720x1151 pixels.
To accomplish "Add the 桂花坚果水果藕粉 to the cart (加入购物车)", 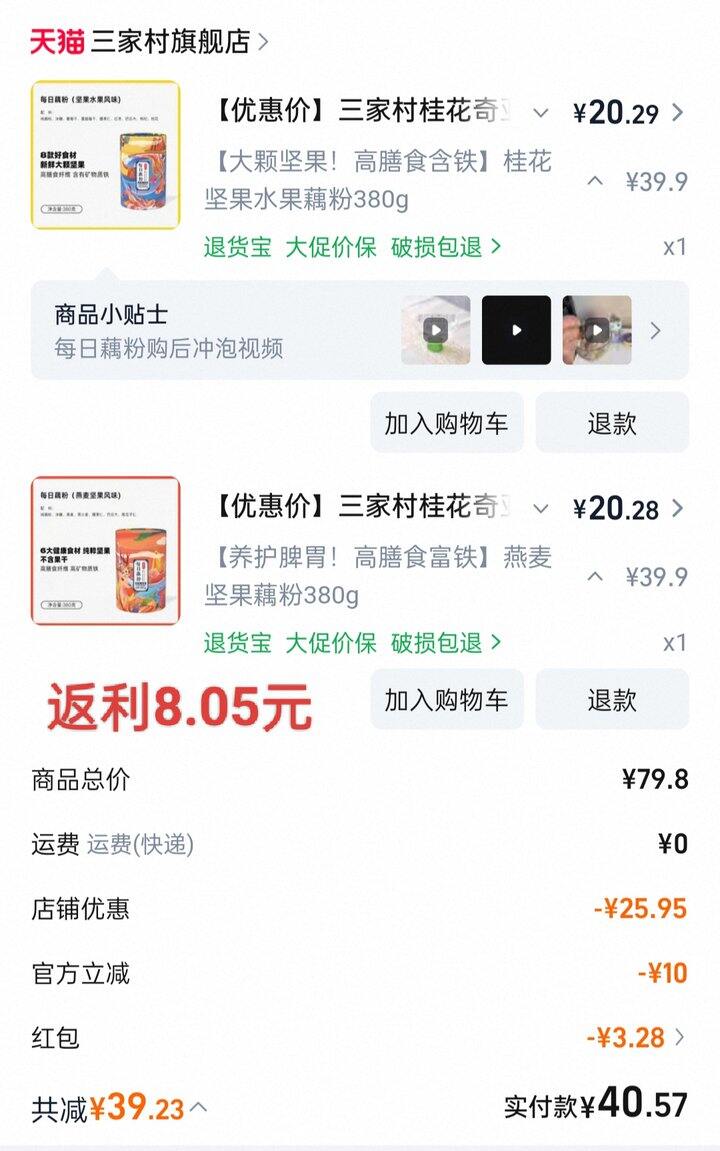I will point(446,423).
